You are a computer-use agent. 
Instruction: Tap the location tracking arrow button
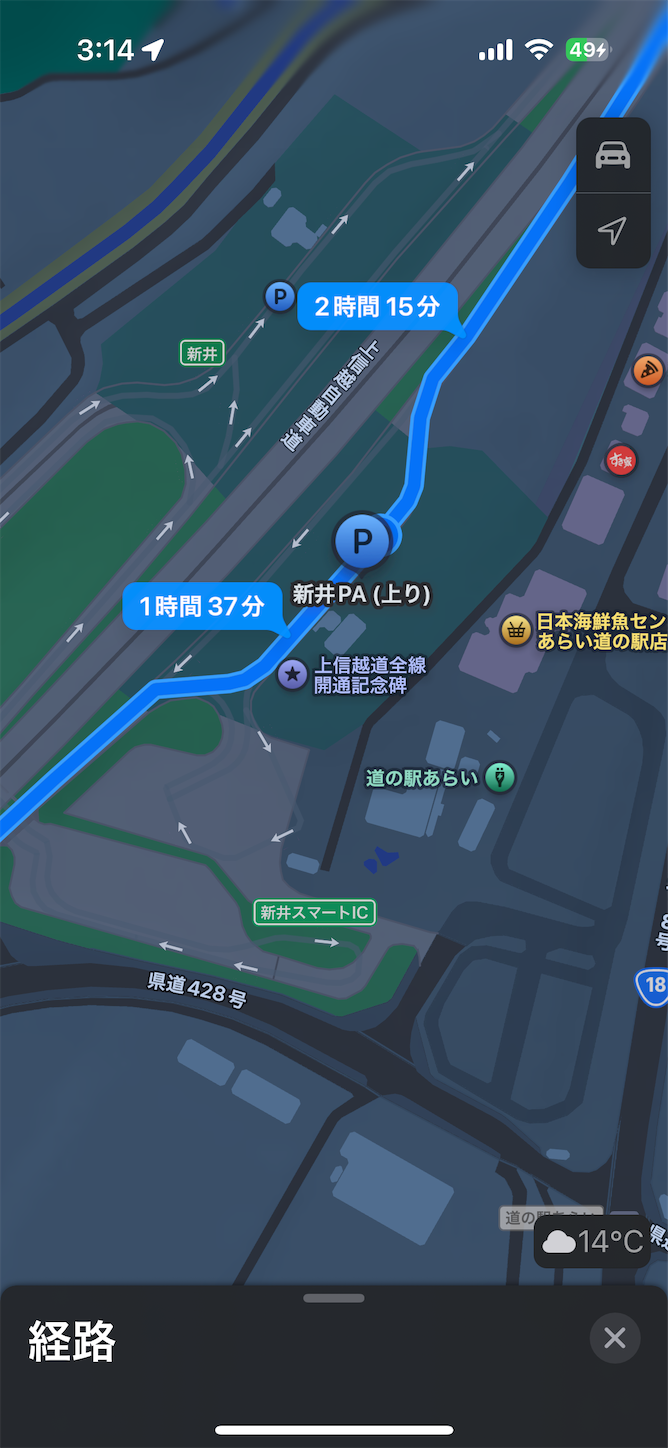[x=613, y=231]
